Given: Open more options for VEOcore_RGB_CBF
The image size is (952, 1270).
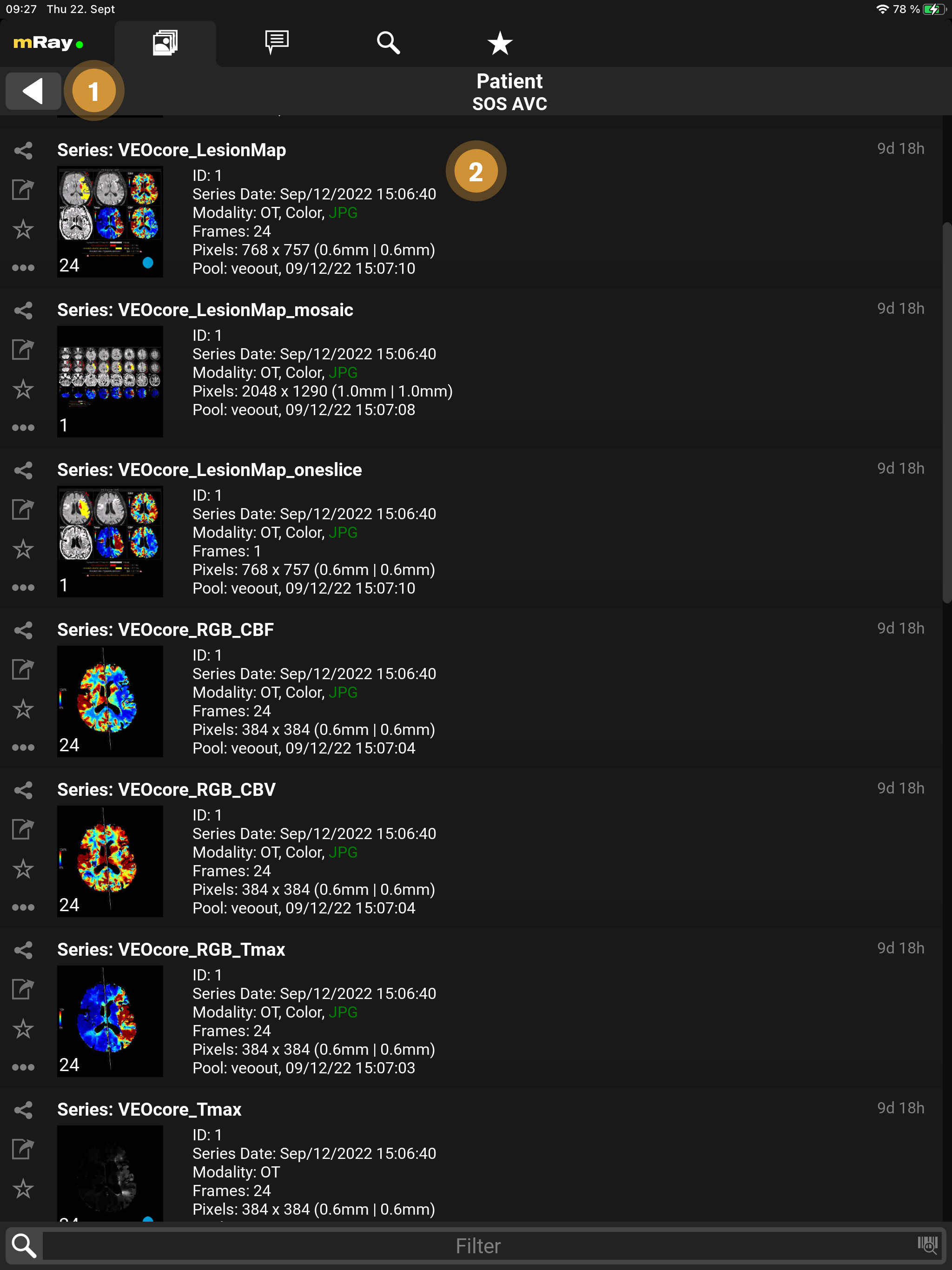Looking at the screenshot, I should click(23, 747).
